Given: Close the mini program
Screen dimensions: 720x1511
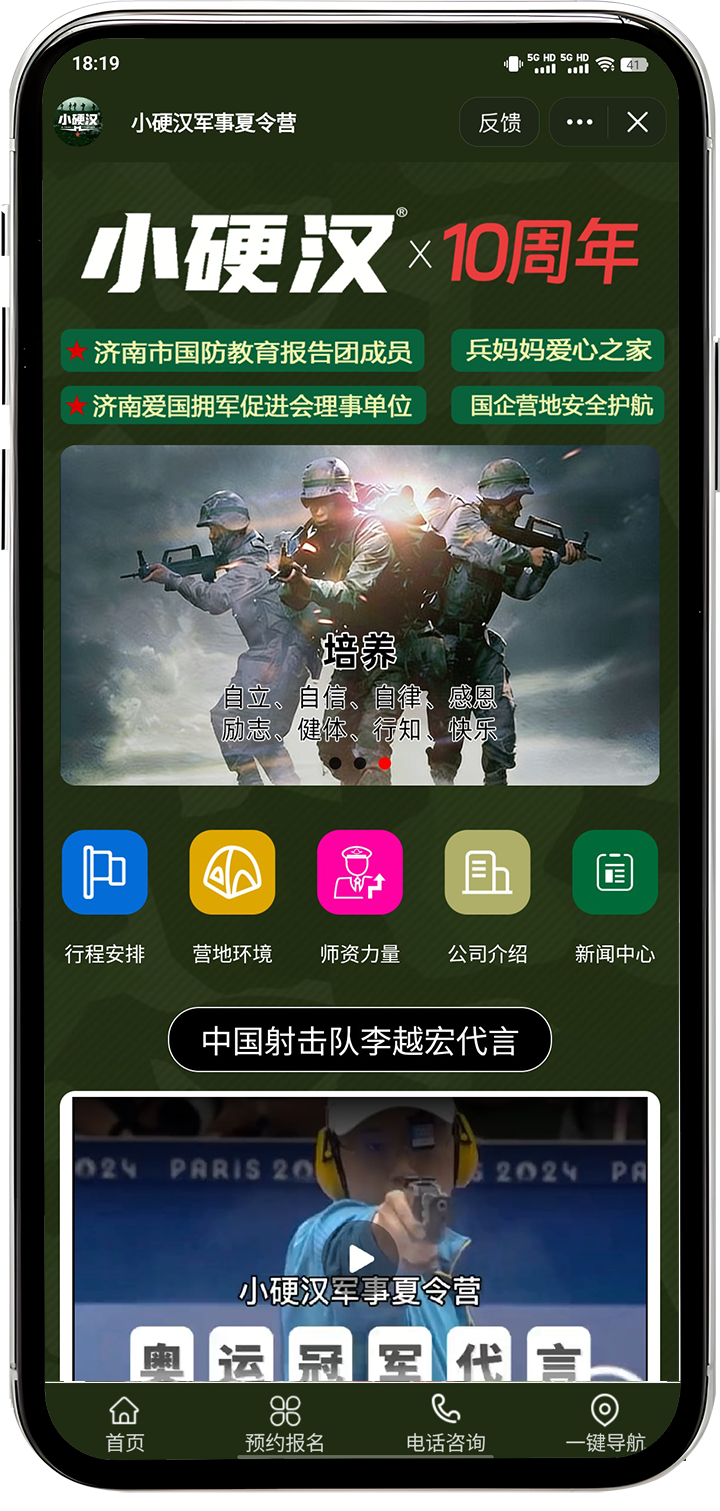Looking at the screenshot, I should [637, 122].
